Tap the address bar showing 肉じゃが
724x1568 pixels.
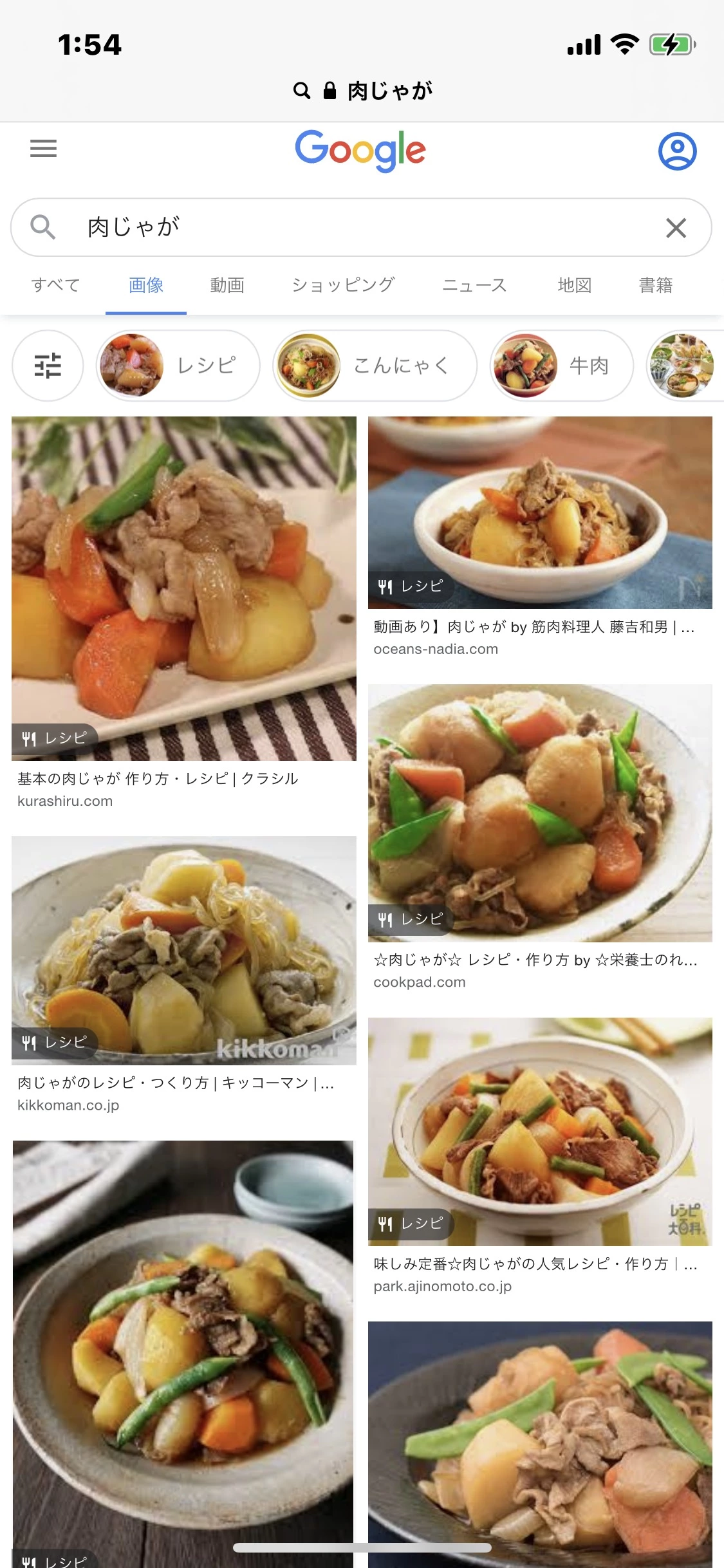362,91
